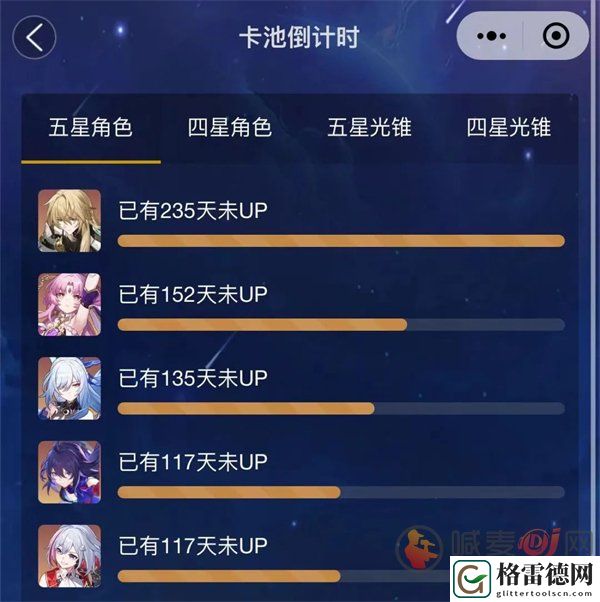Close the mini program via the circle button
The height and width of the screenshot is (602, 600).
coord(555,37)
